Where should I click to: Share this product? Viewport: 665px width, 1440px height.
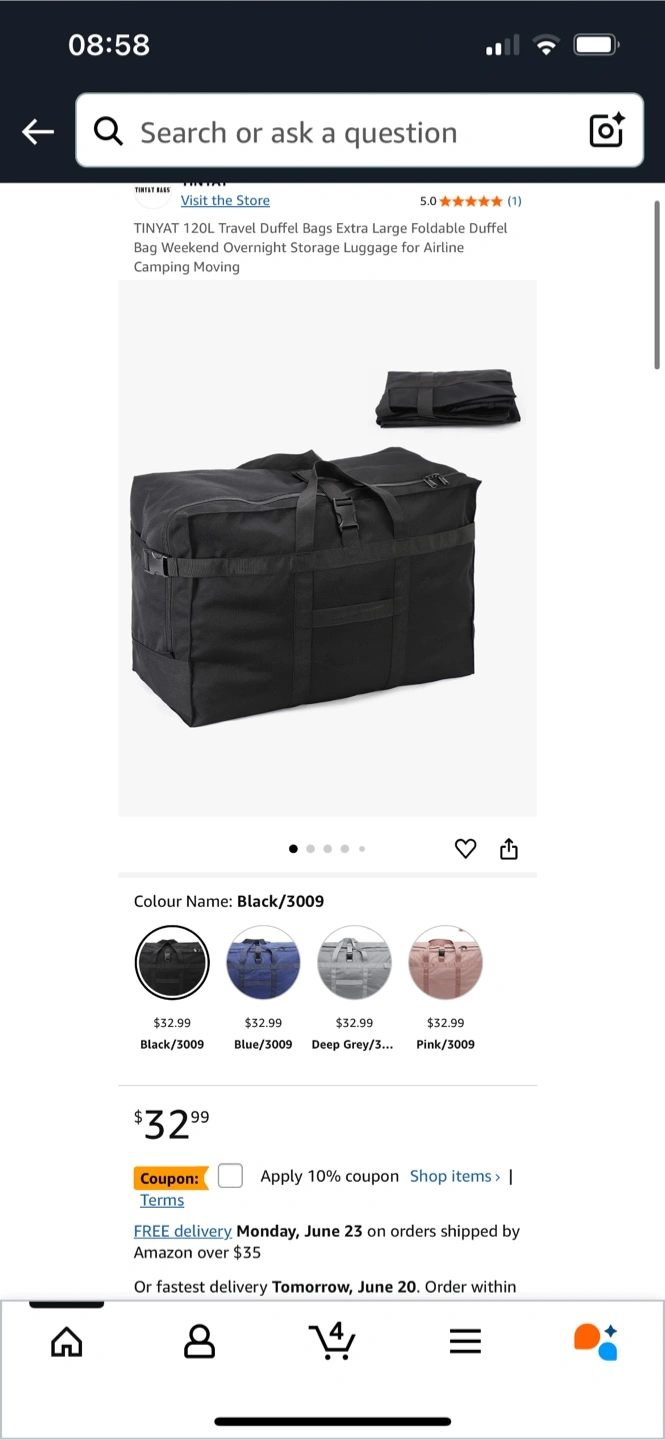(x=509, y=849)
